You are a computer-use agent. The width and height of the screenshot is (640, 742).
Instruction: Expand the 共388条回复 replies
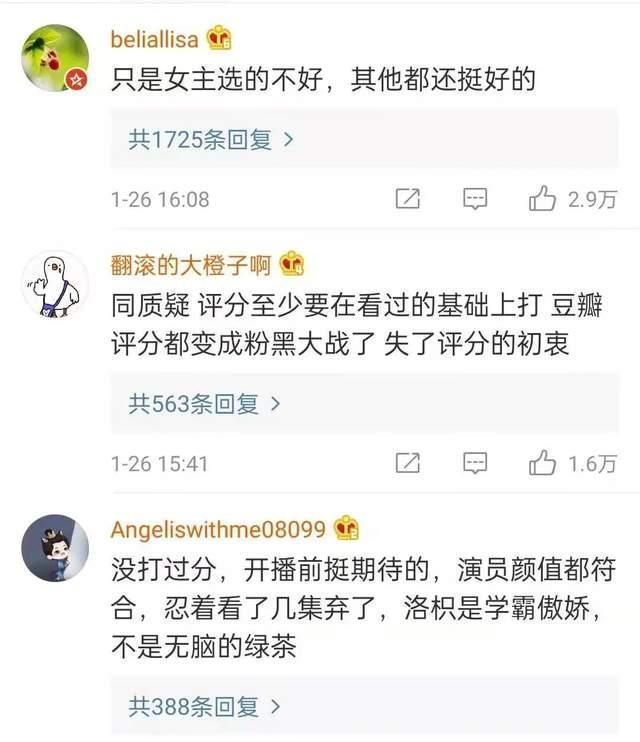click(204, 706)
